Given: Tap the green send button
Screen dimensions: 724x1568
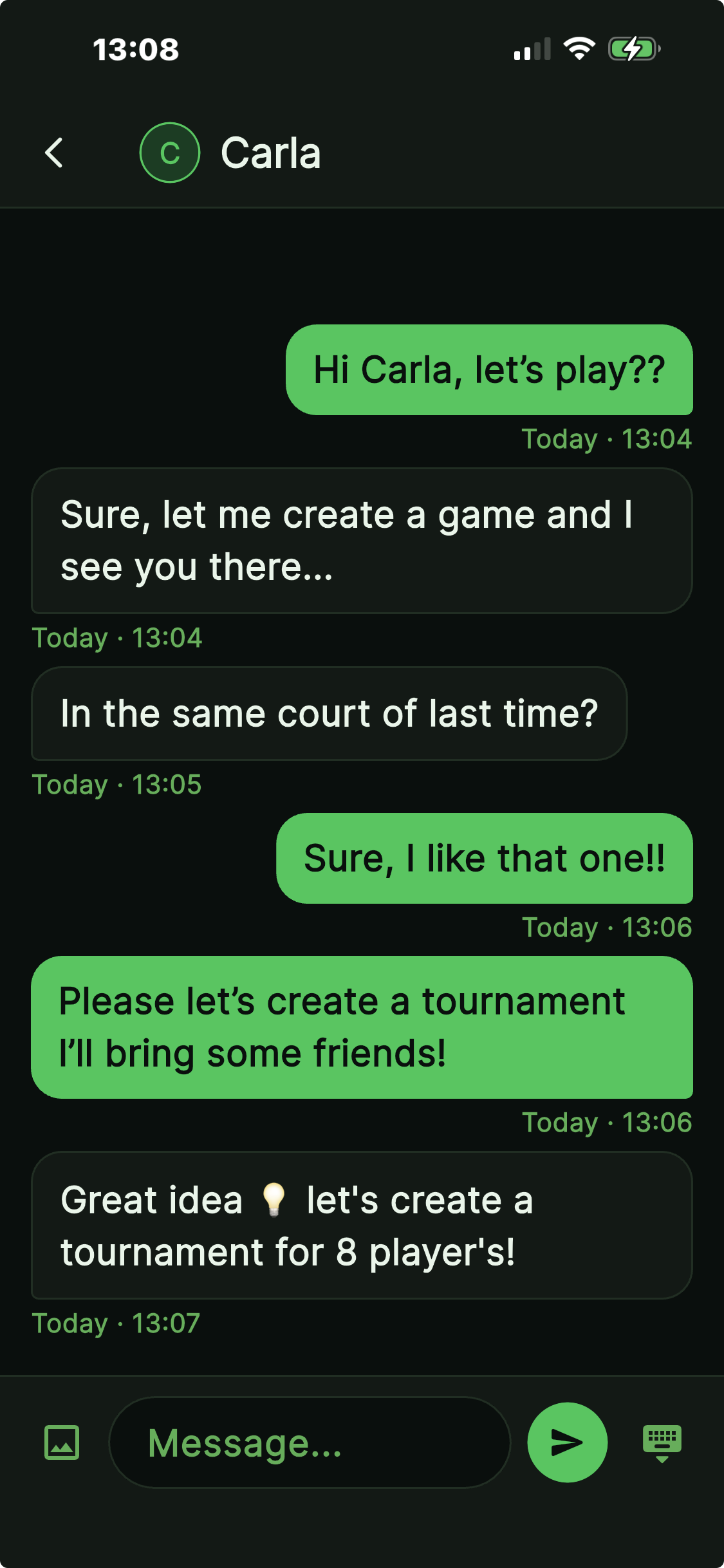Looking at the screenshot, I should [x=566, y=1442].
